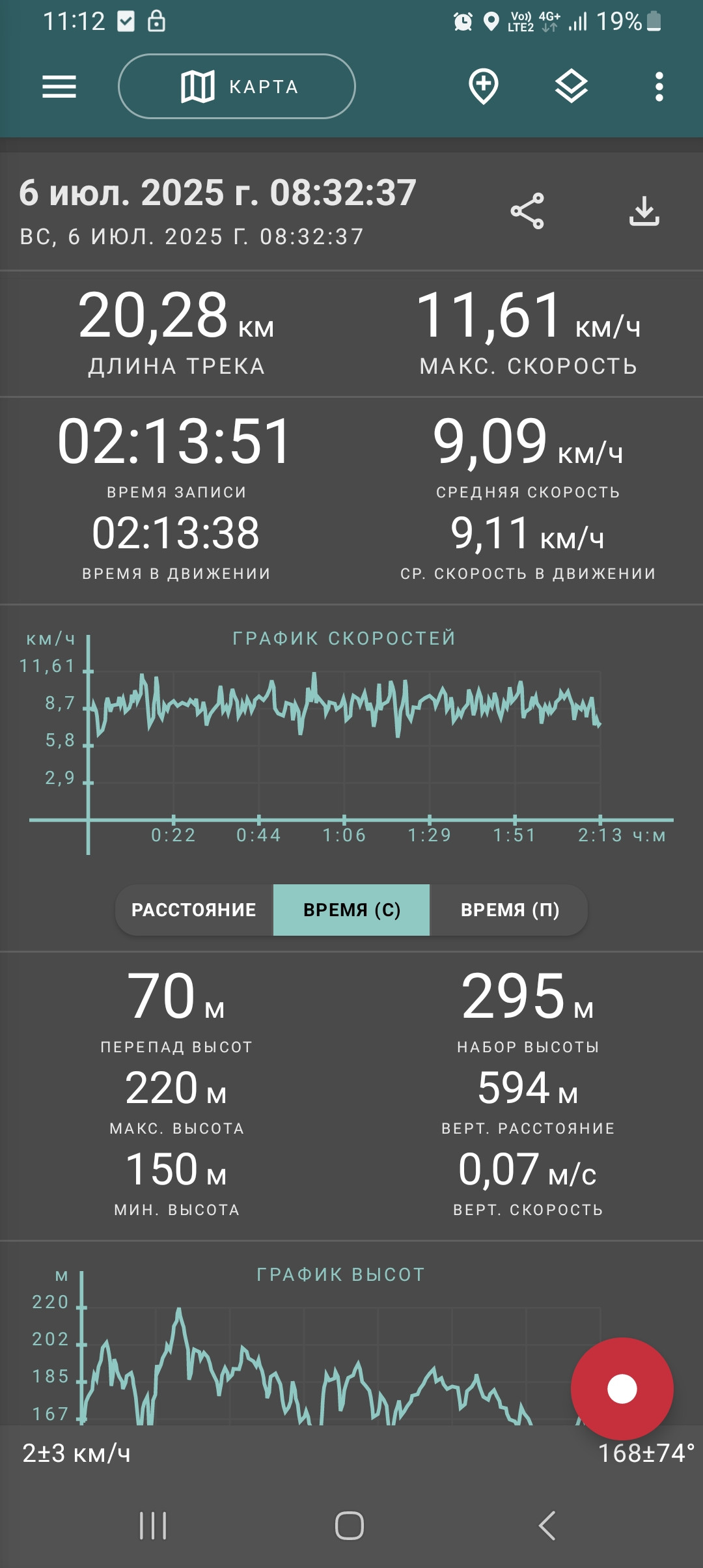Select the РАССТОЯНИЕ graph mode
This screenshot has height=1568, width=703.
click(x=194, y=910)
